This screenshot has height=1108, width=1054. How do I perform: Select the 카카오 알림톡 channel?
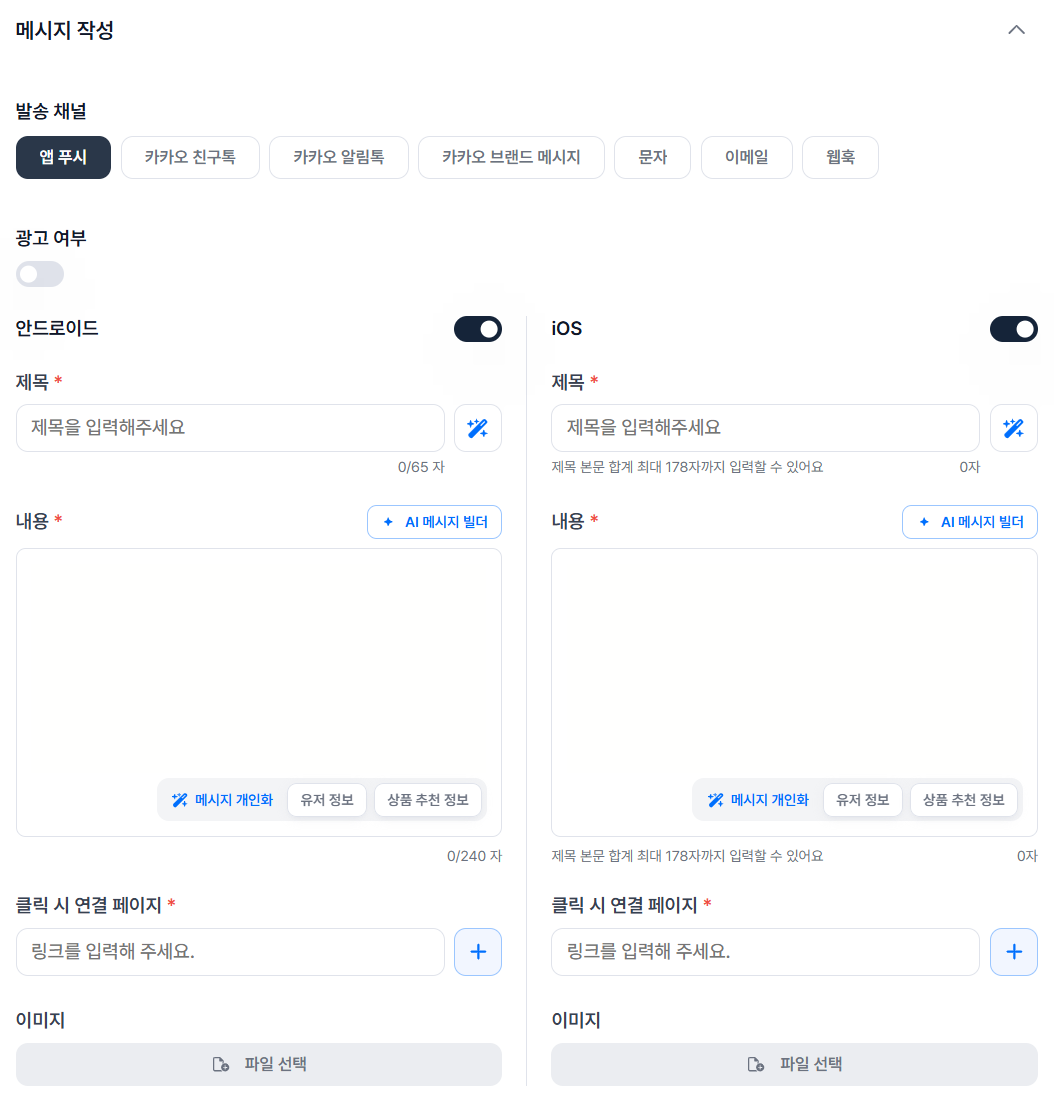click(x=338, y=158)
